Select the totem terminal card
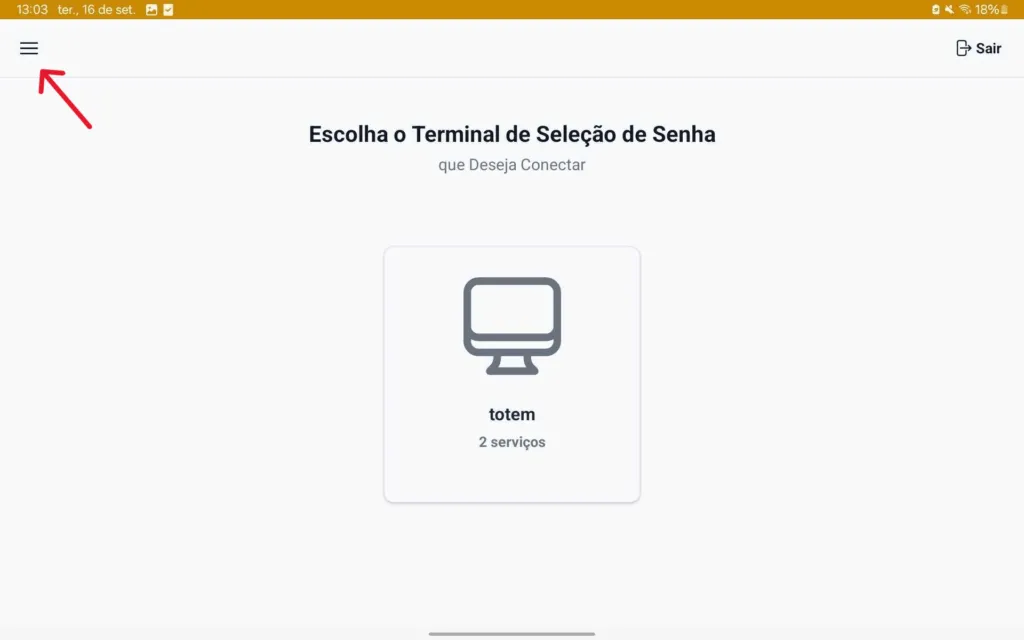This screenshot has height=640, width=1024. click(x=512, y=374)
